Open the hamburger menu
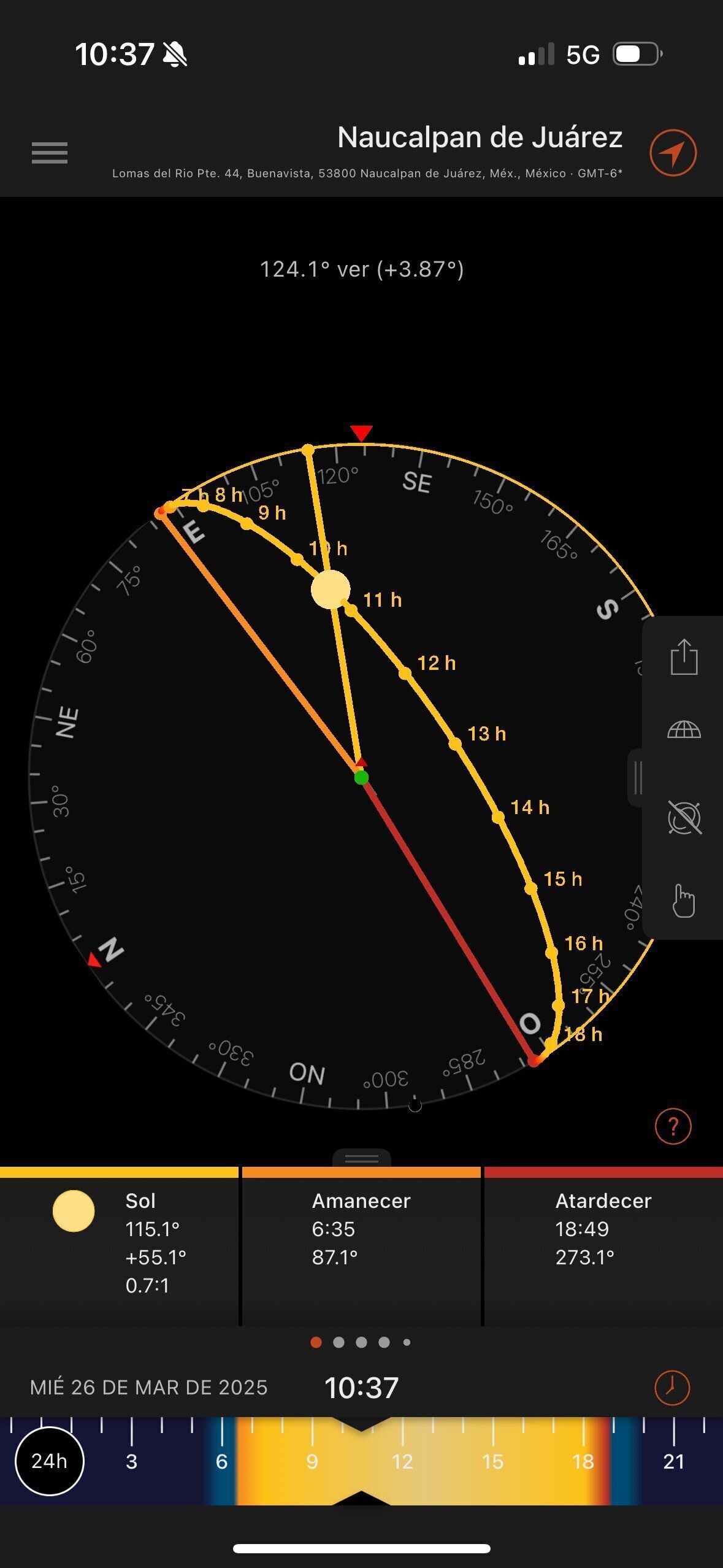This screenshot has width=723, height=1568. [50, 153]
